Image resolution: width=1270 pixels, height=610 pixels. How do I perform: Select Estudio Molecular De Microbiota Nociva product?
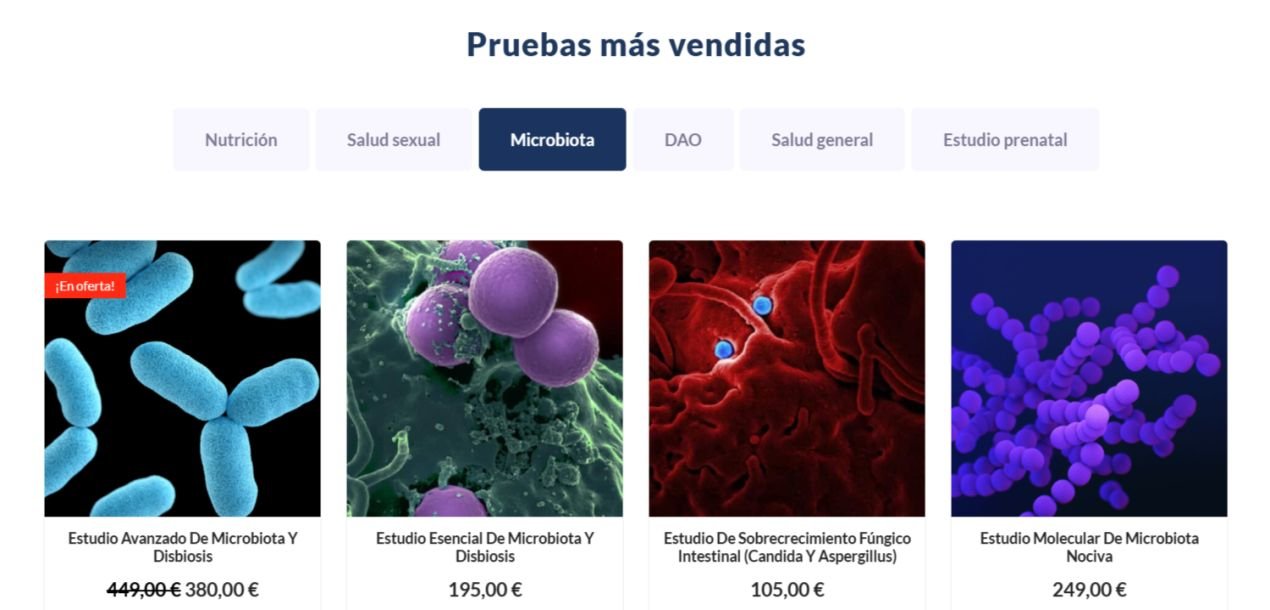(1089, 546)
